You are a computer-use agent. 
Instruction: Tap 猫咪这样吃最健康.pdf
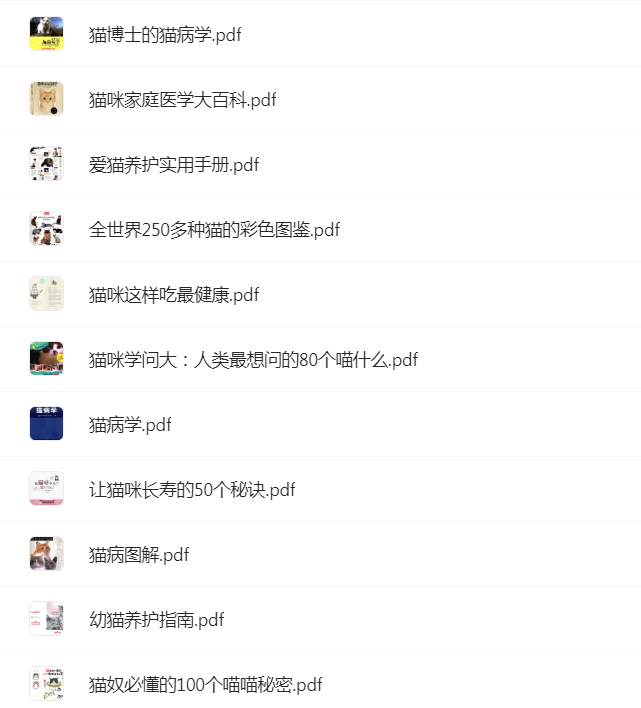click(174, 295)
